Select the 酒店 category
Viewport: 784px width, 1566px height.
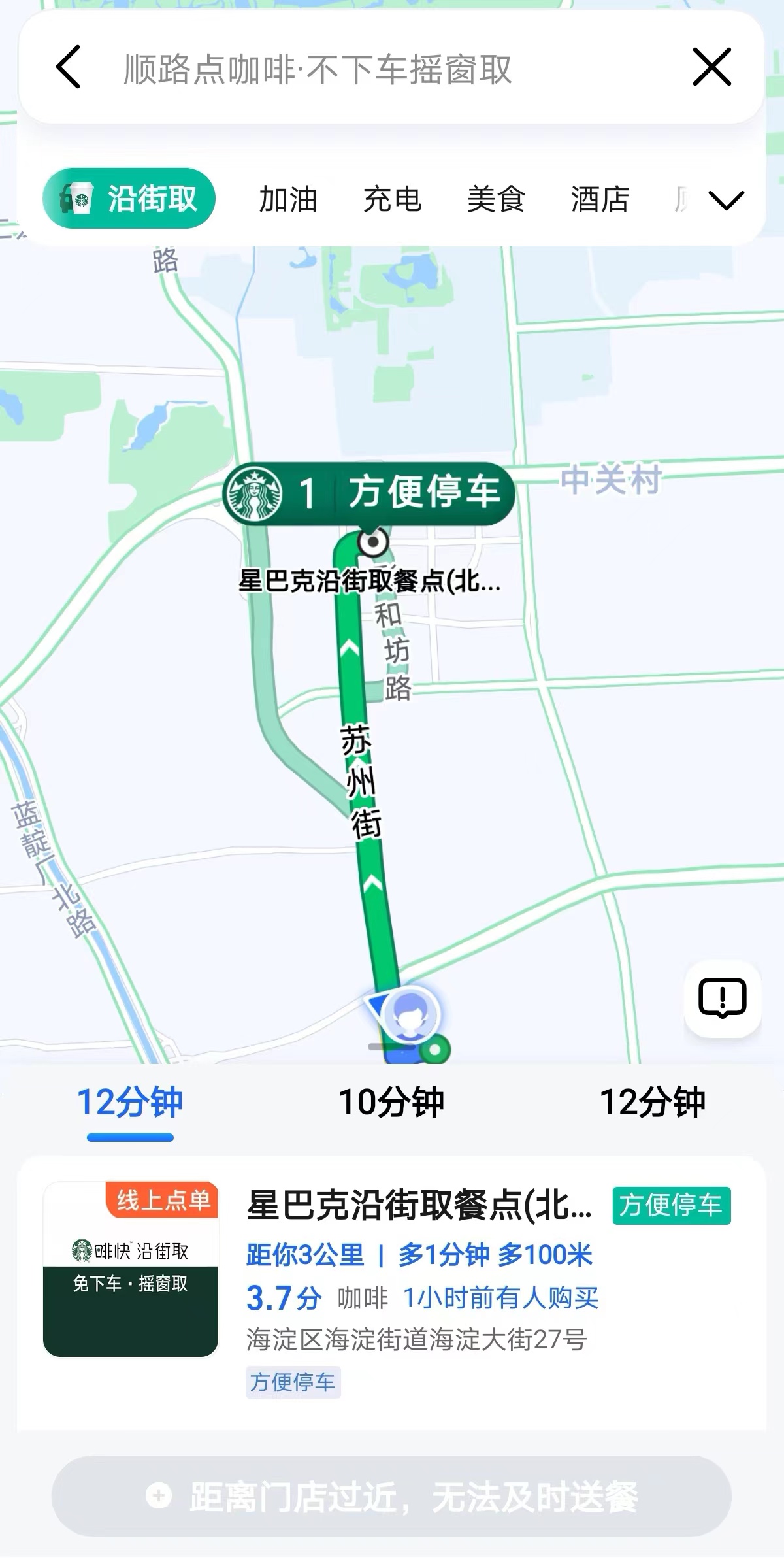(x=600, y=199)
